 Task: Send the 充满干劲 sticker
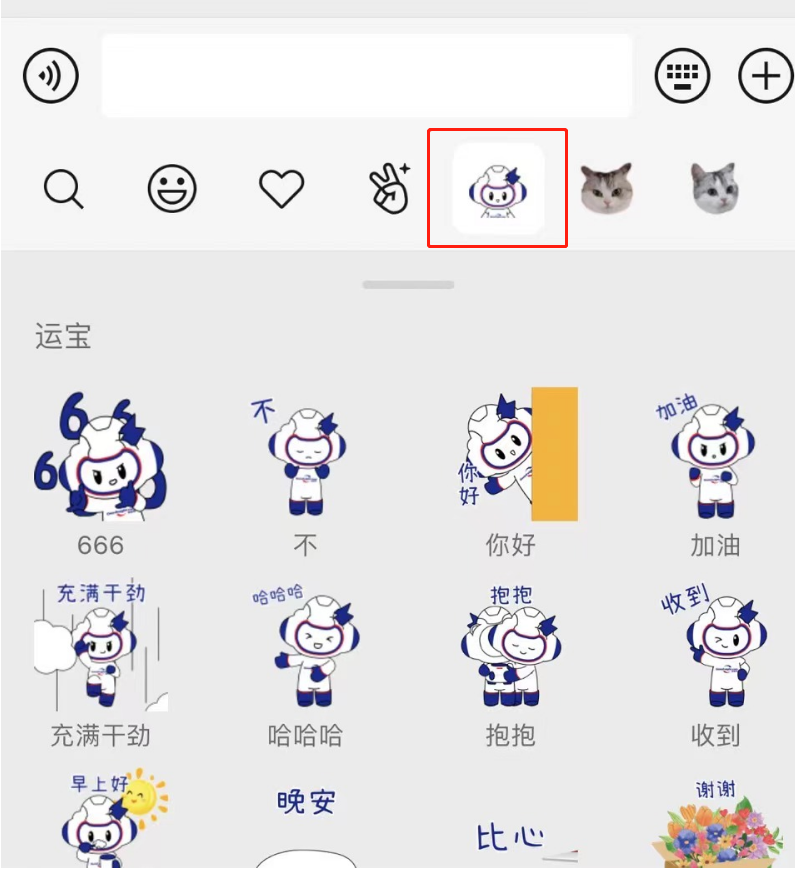(x=100, y=646)
